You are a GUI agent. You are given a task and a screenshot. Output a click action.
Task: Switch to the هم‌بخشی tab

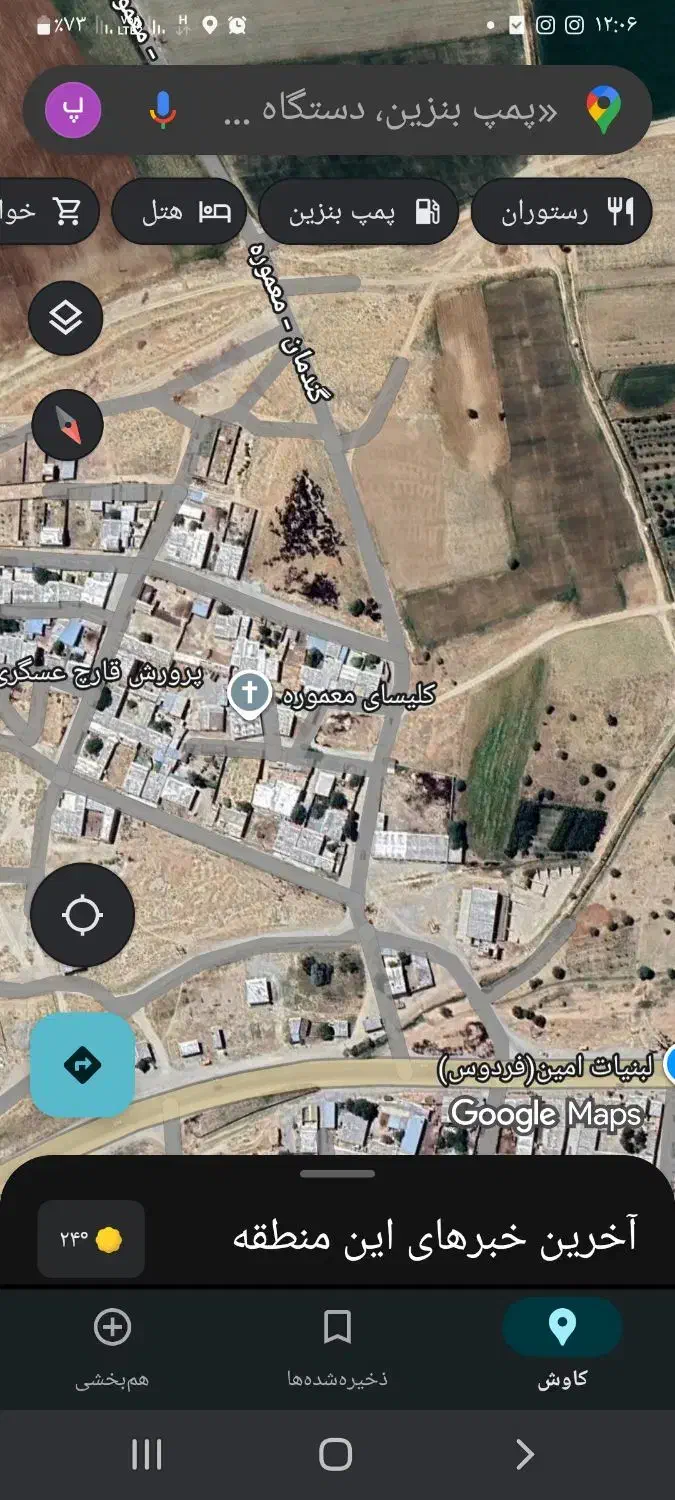(112, 1350)
